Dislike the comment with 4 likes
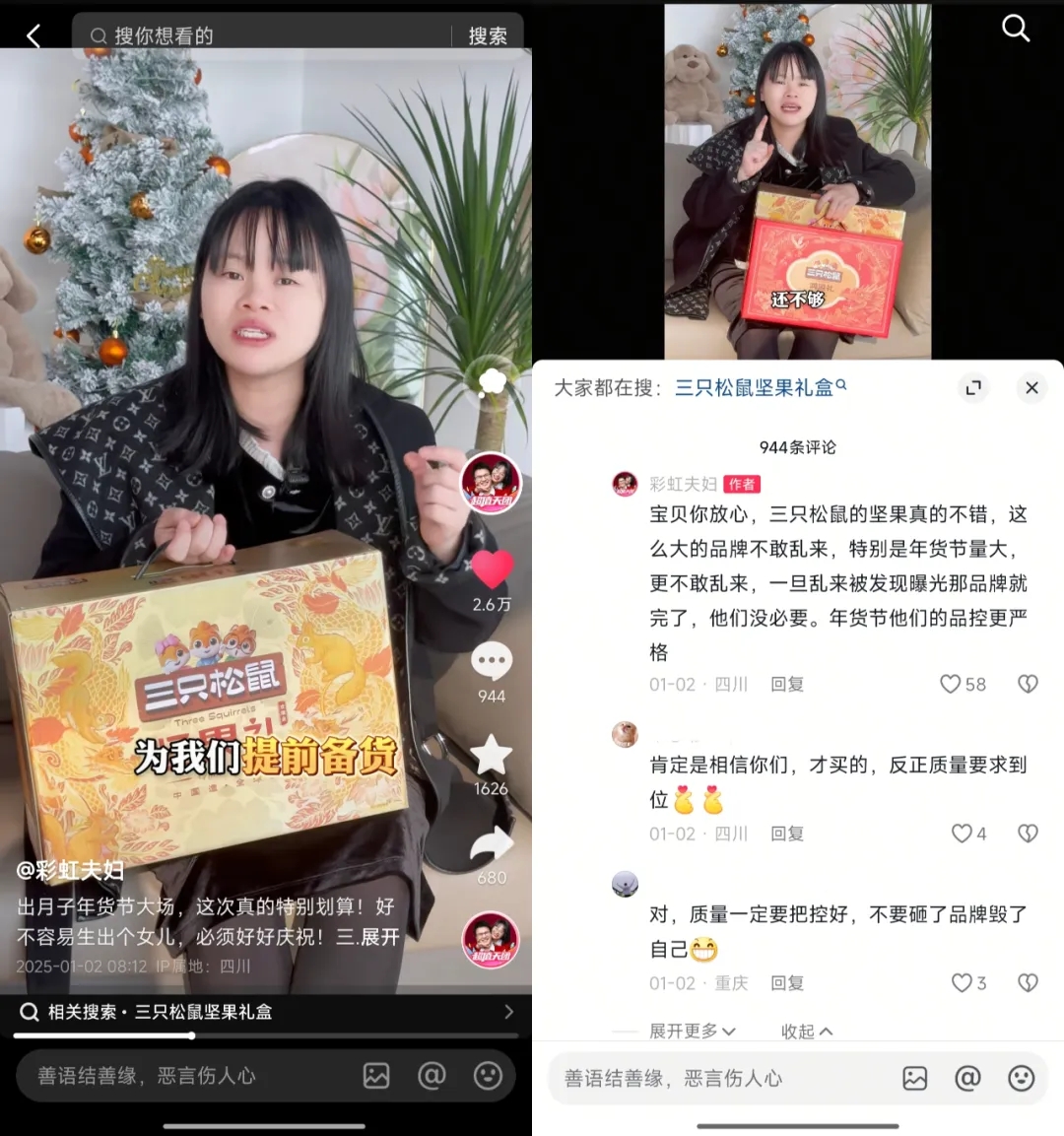The image size is (1064, 1136). tap(1028, 834)
